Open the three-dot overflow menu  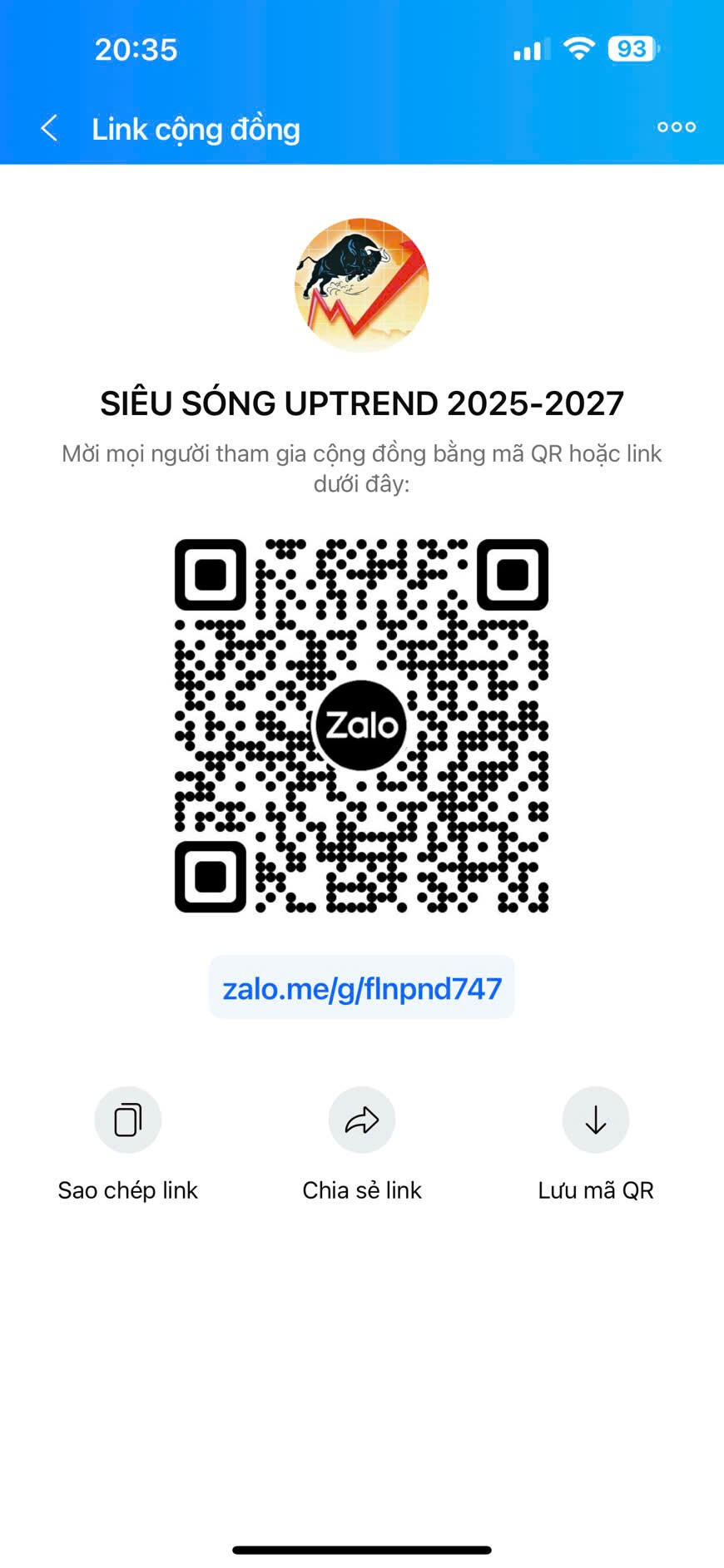tap(676, 127)
